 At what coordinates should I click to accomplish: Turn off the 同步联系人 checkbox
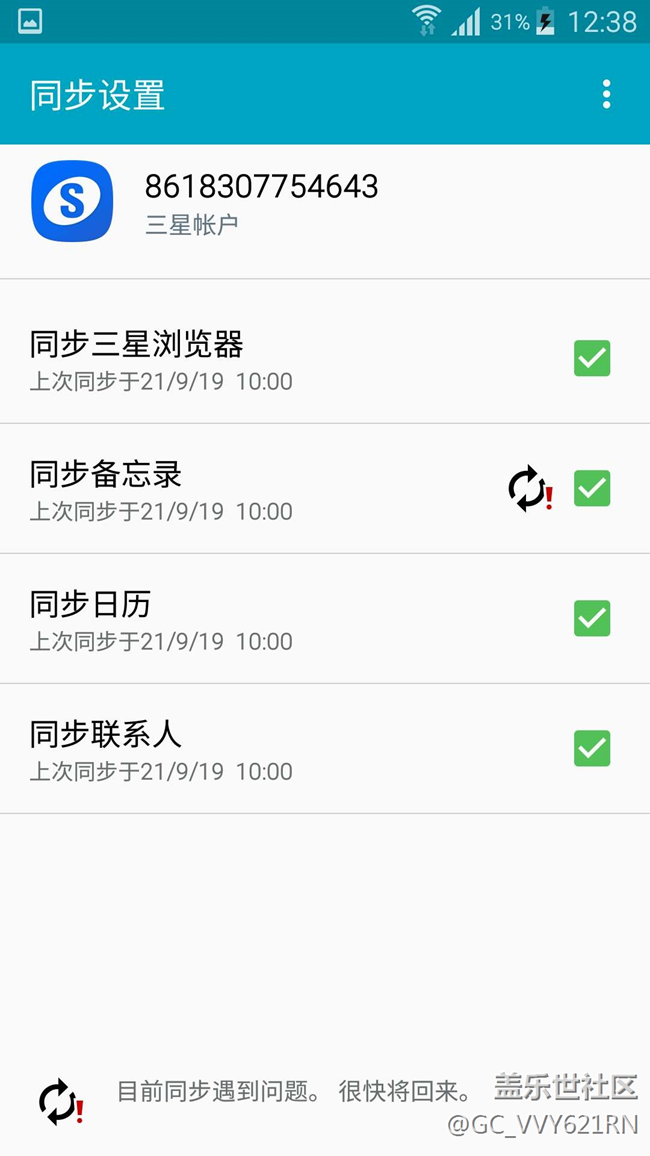[592, 748]
